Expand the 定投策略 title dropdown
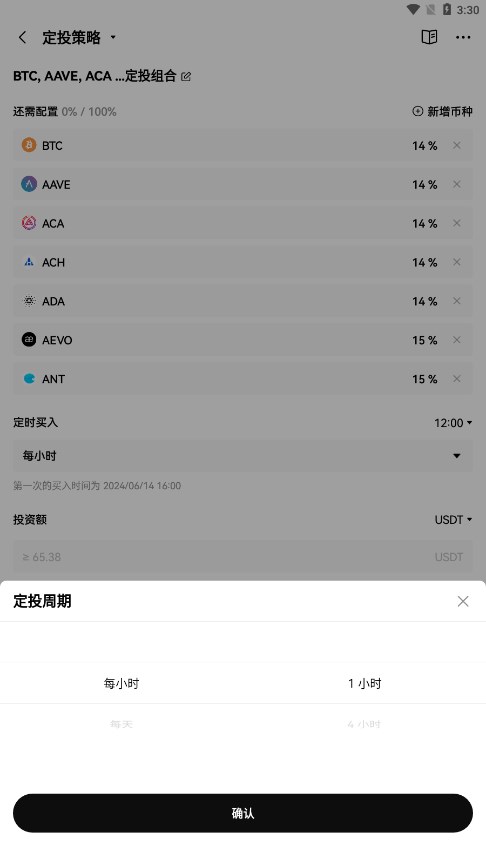Screen dimensions: 486x865 click(113, 37)
